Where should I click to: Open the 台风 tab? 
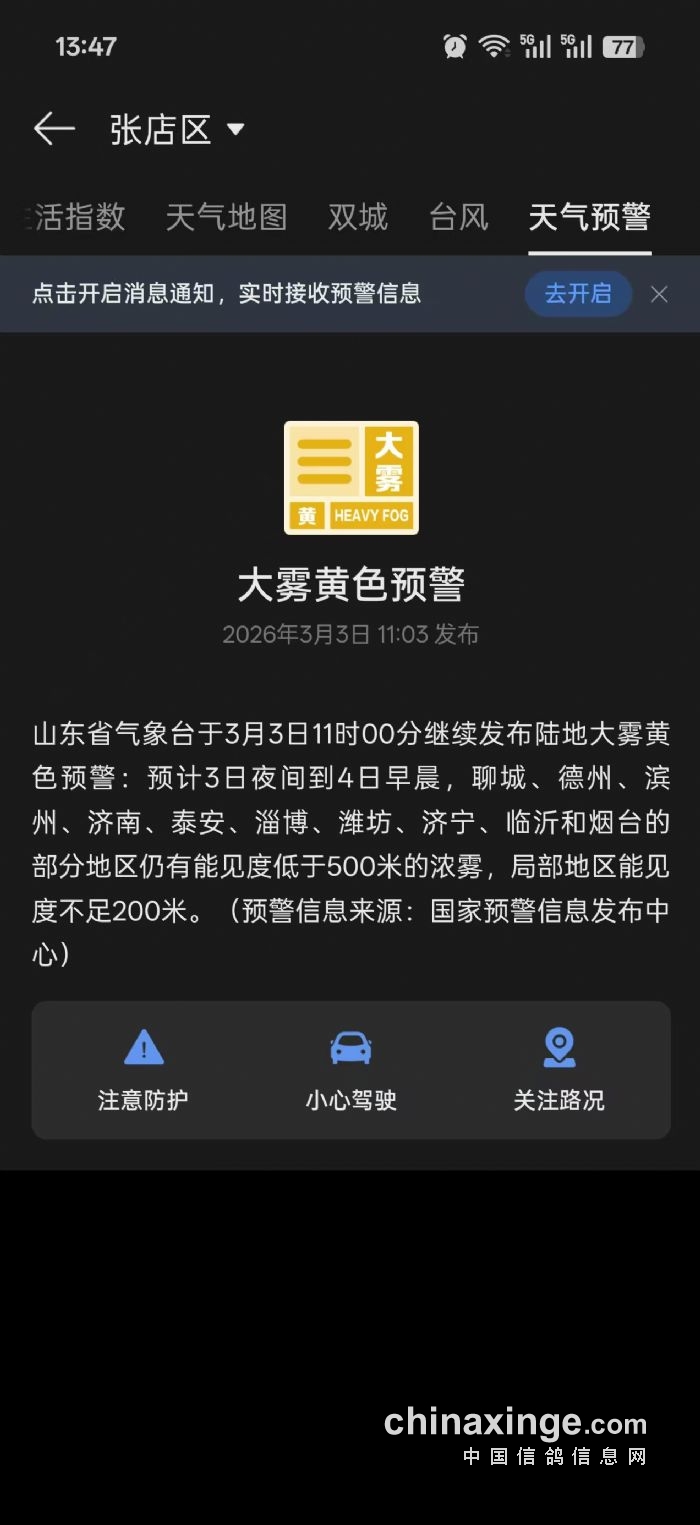click(459, 217)
